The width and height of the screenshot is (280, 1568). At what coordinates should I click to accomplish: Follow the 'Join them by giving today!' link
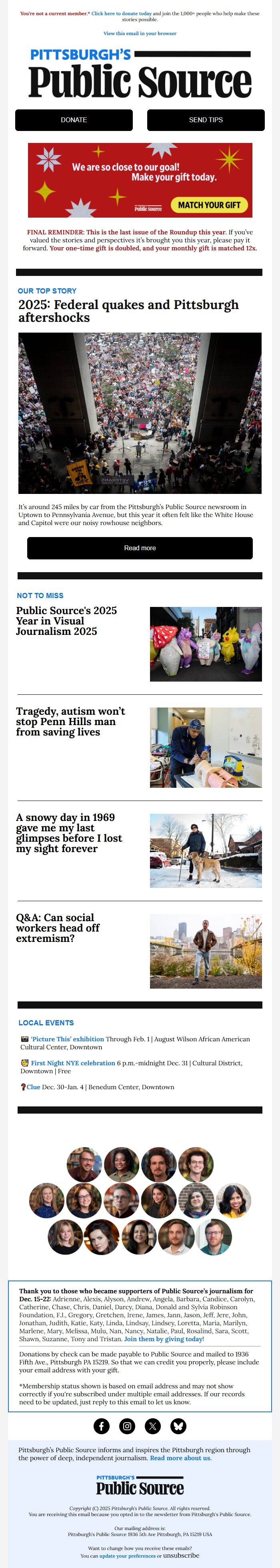click(x=164, y=1338)
